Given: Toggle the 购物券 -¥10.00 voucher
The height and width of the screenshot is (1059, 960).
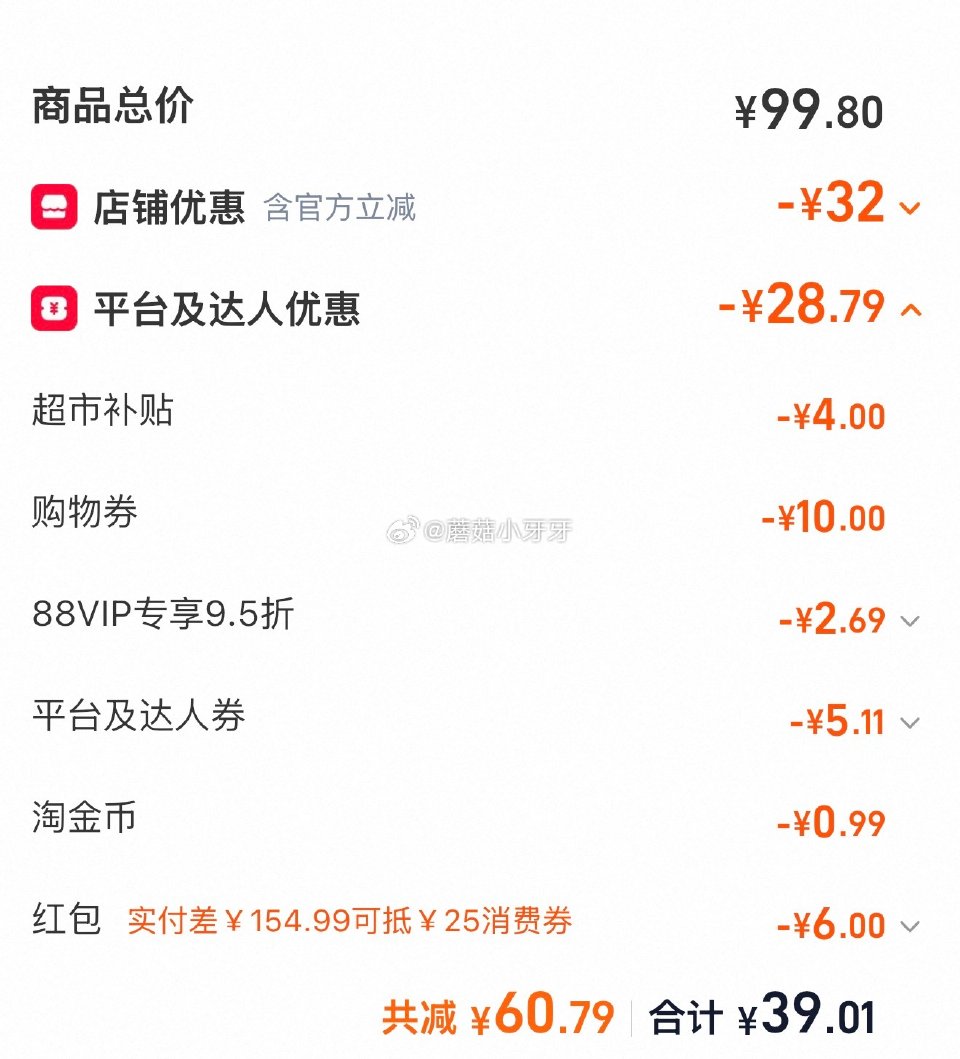Looking at the screenshot, I should 823,516.
